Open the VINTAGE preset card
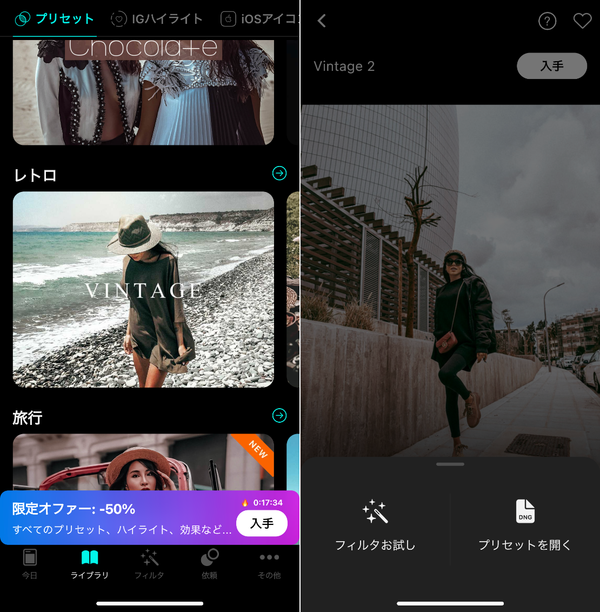This screenshot has width=600, height=612. pyautogui.click(x=143, y=289)
